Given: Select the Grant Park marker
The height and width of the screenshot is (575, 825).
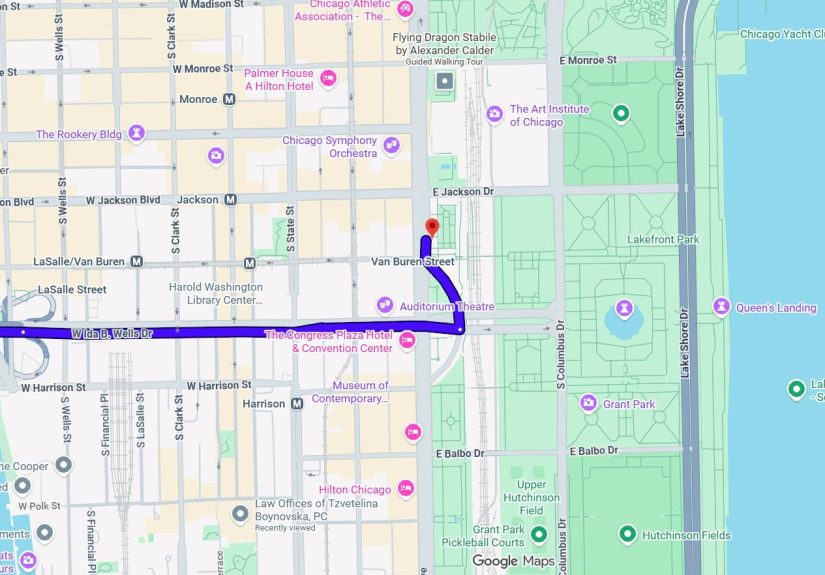Looking at the screenshot, I should click(589, 403).
